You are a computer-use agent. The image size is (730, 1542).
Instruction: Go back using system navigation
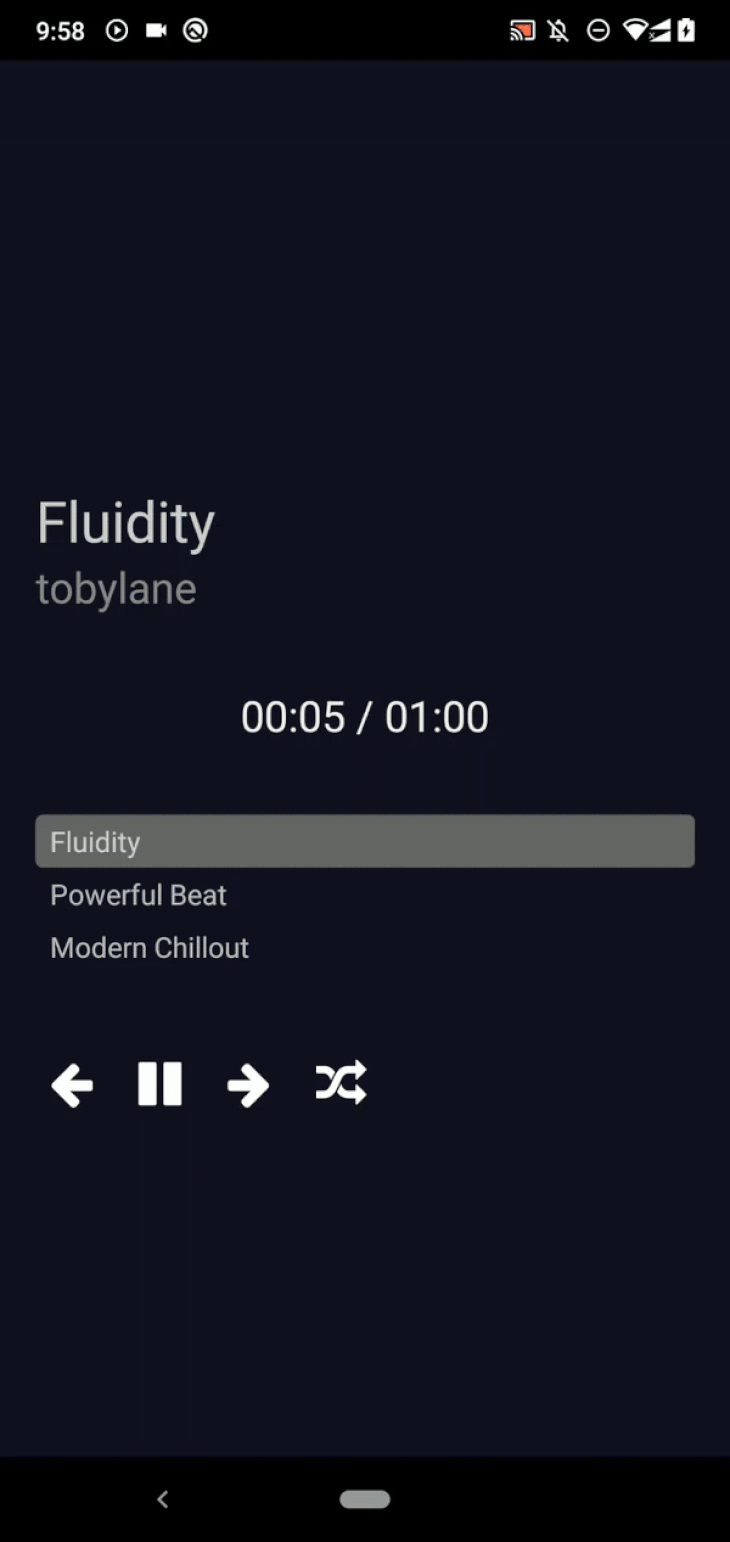[163, 1499]
